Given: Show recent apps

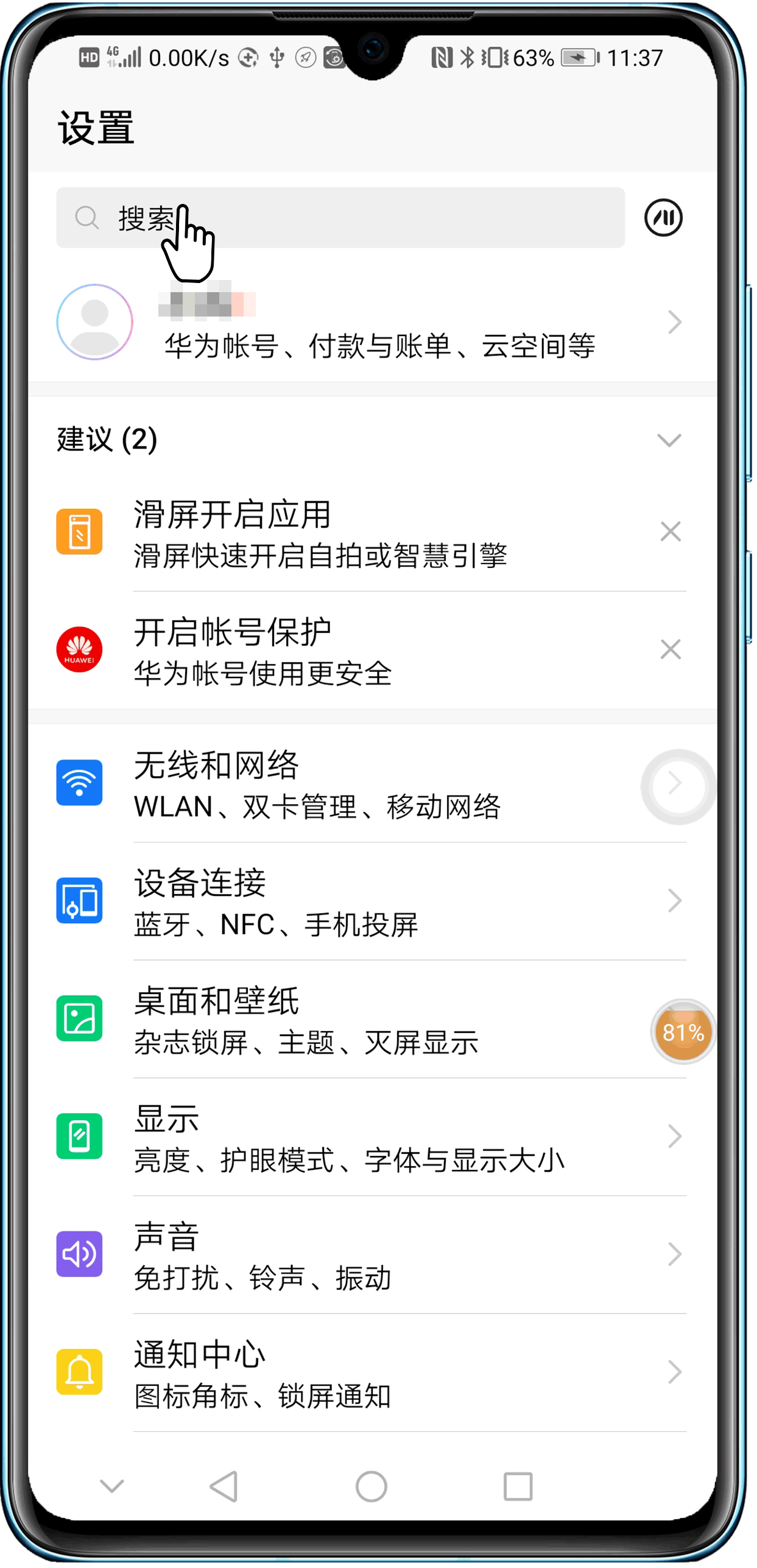Looking at the screenshot, I should [518, 1486].
